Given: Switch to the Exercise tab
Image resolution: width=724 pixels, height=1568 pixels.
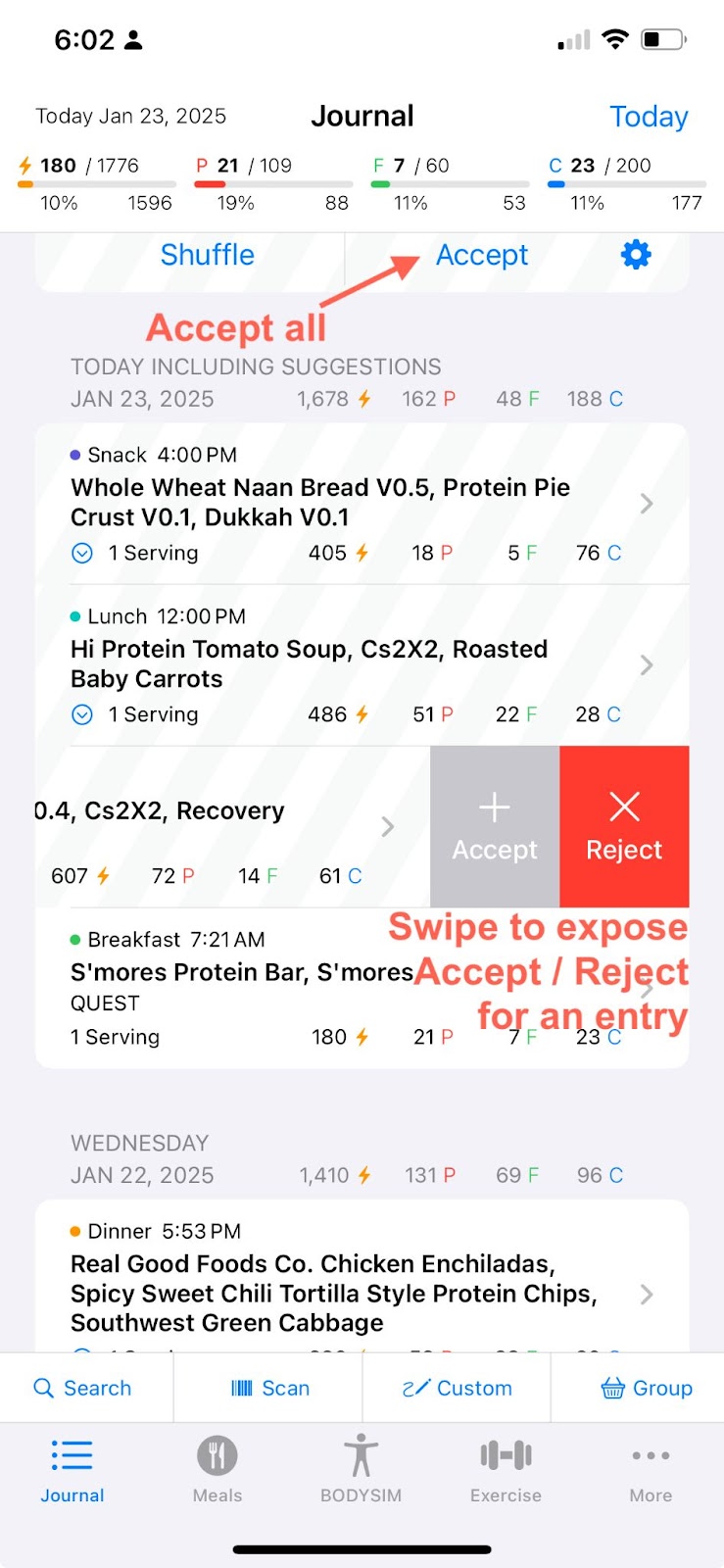Looking at the screenshot, I should pyautogui.click(x=506, y=1469).
